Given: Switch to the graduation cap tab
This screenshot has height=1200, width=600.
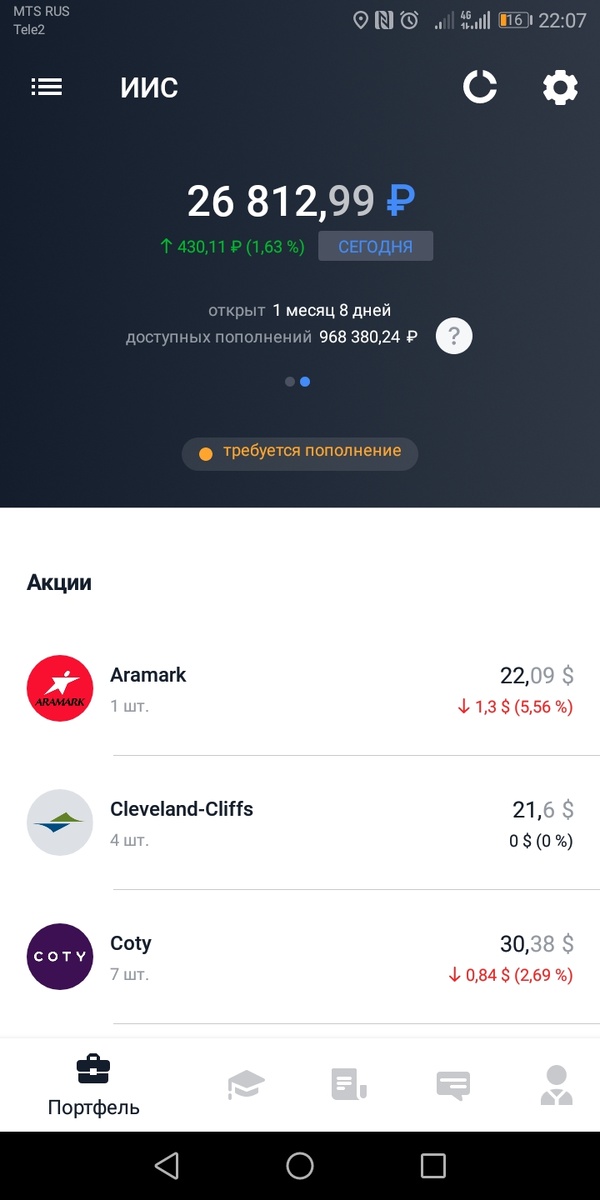Looking at the screenshot, I should [246, 1084].
